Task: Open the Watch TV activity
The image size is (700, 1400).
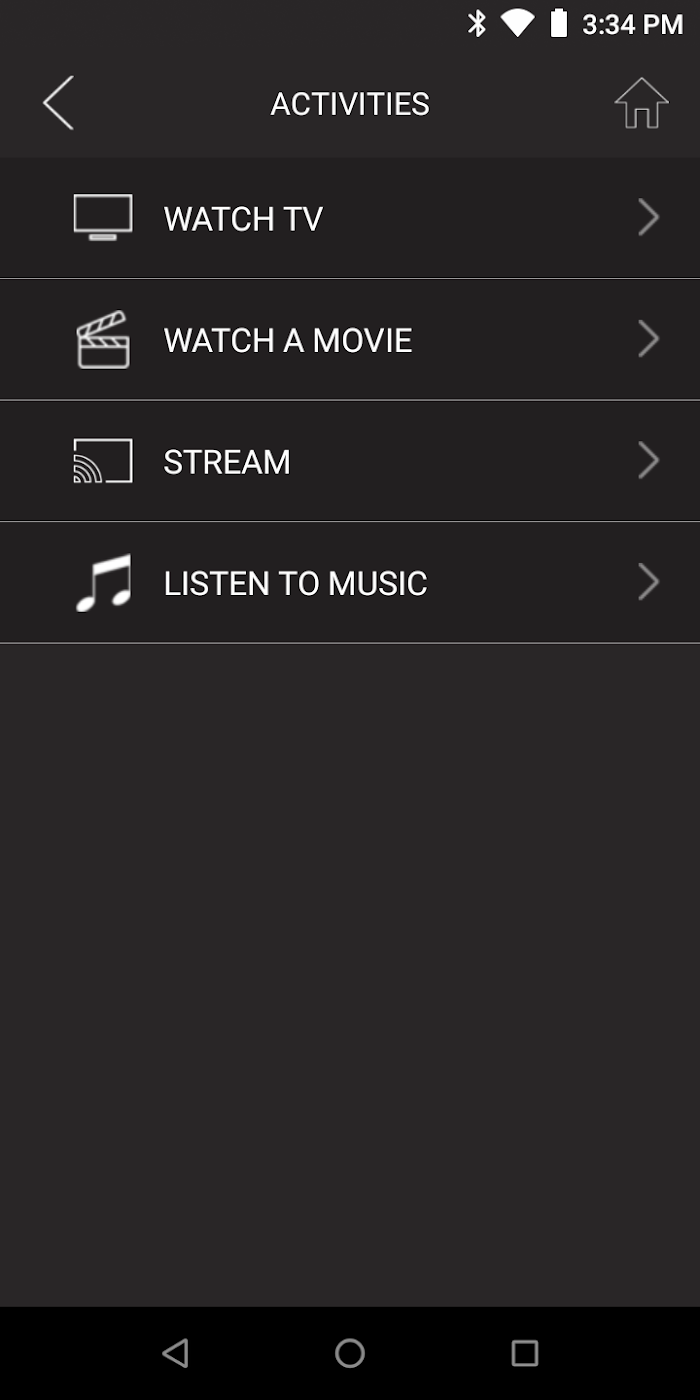Action: [x=350, y=218]
